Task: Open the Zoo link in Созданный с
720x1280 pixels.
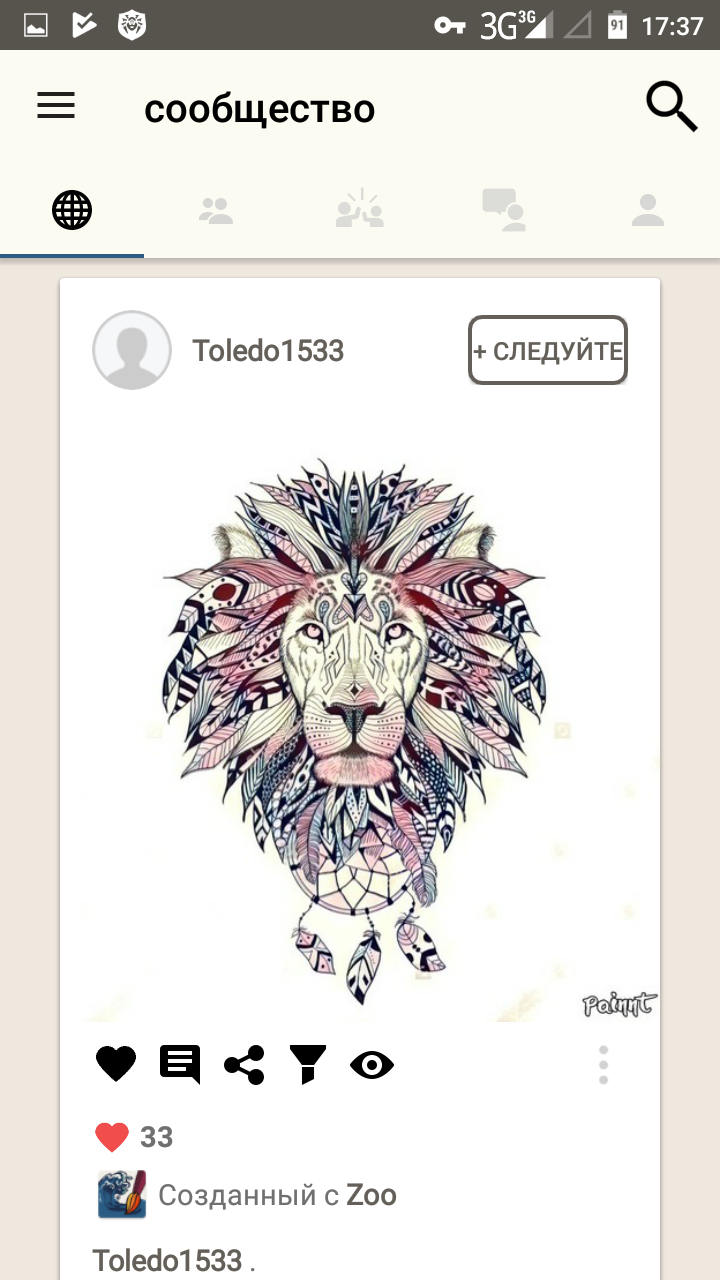Action: (x=371, y=1195)
